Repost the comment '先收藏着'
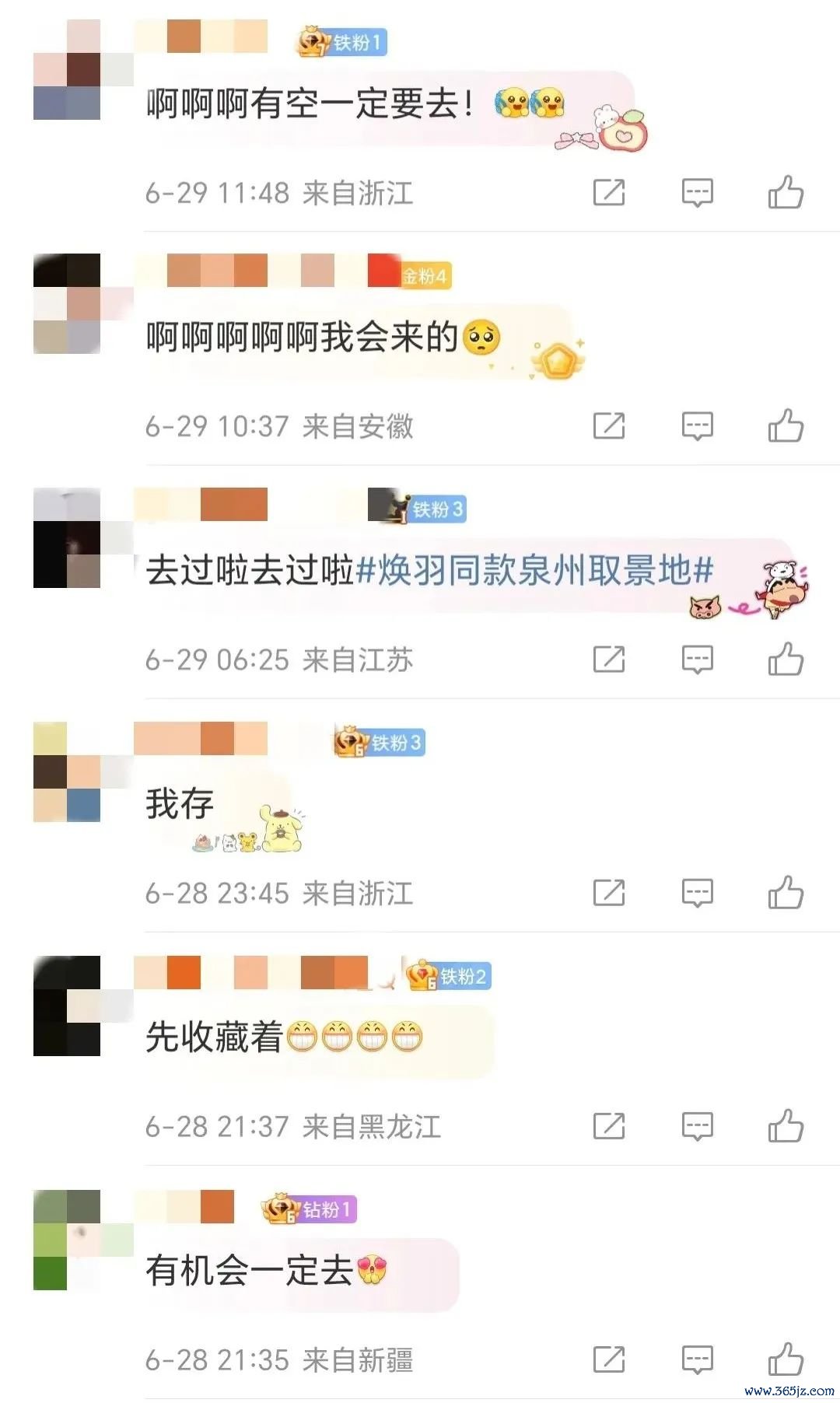 (x=609, y=1125)
